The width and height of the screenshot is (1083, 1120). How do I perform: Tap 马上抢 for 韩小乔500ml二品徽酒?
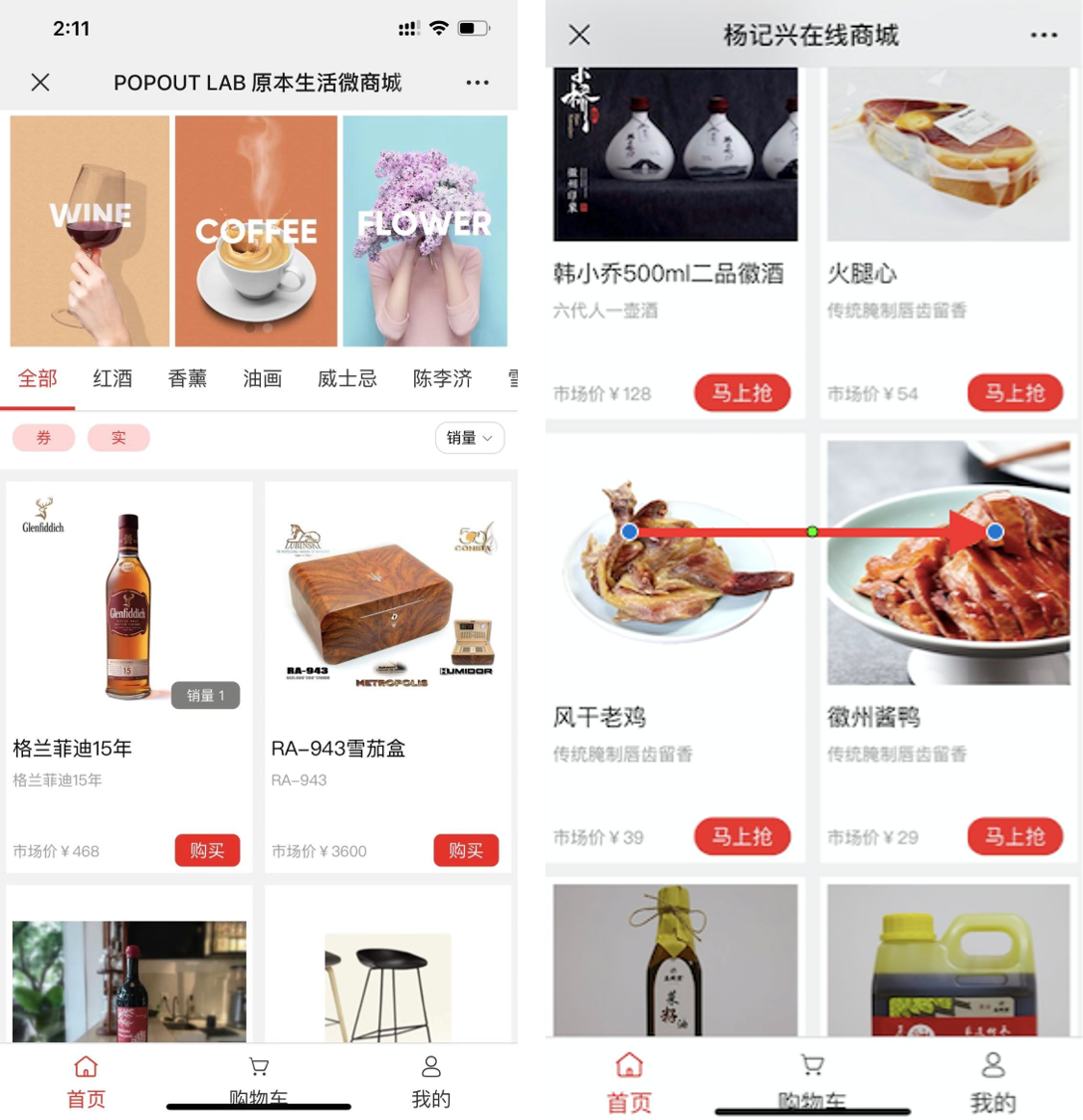coord(742,393)
